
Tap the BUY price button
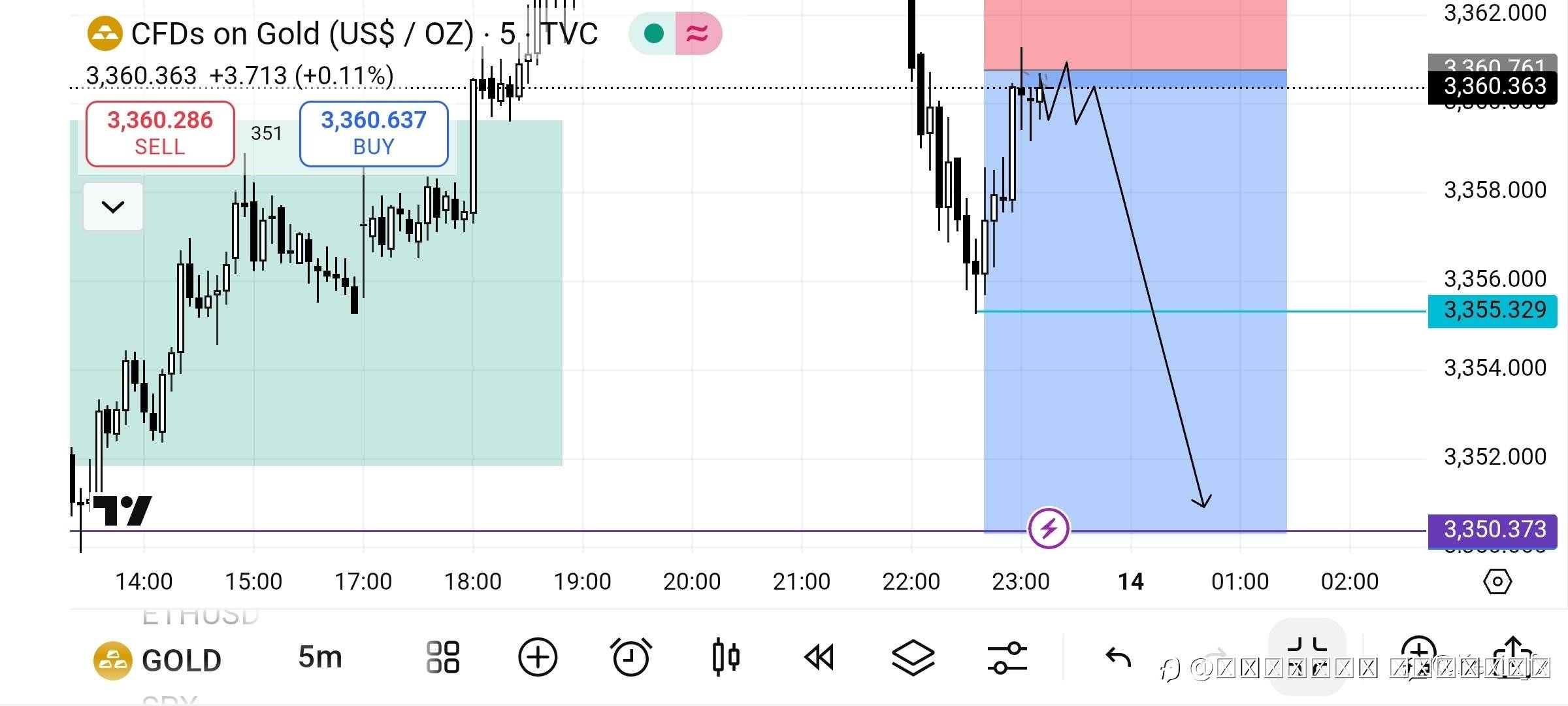point(374,134)
